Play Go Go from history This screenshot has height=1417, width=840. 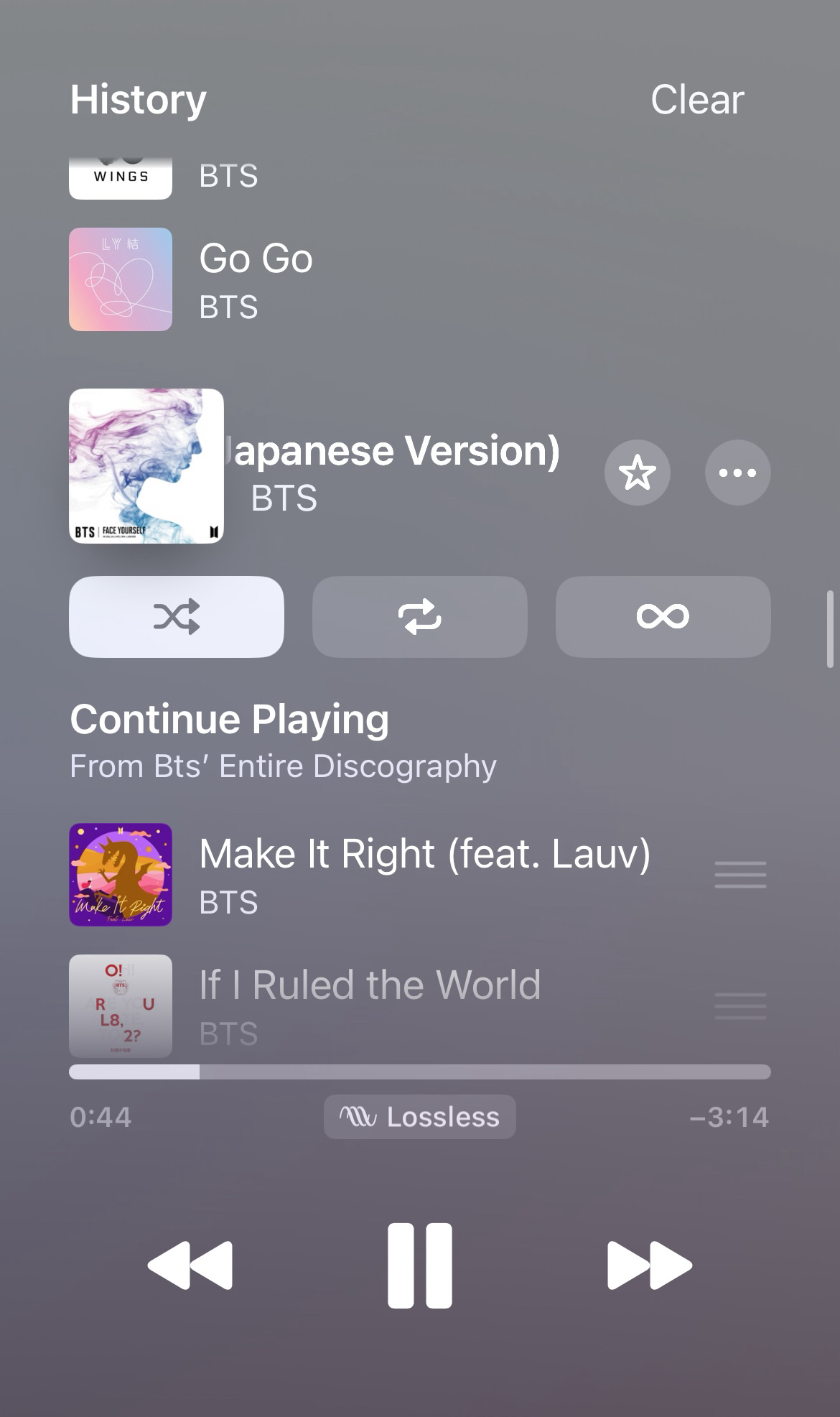pos(256,279)
